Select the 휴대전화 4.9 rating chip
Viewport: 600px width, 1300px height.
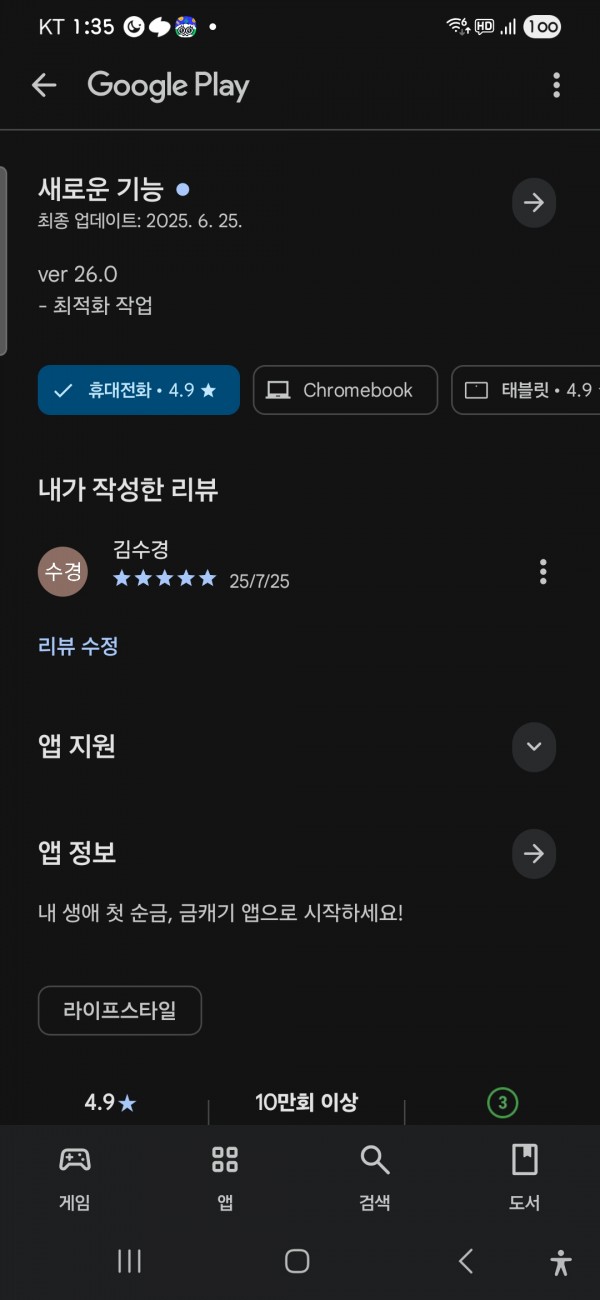[x=139, y=390]
